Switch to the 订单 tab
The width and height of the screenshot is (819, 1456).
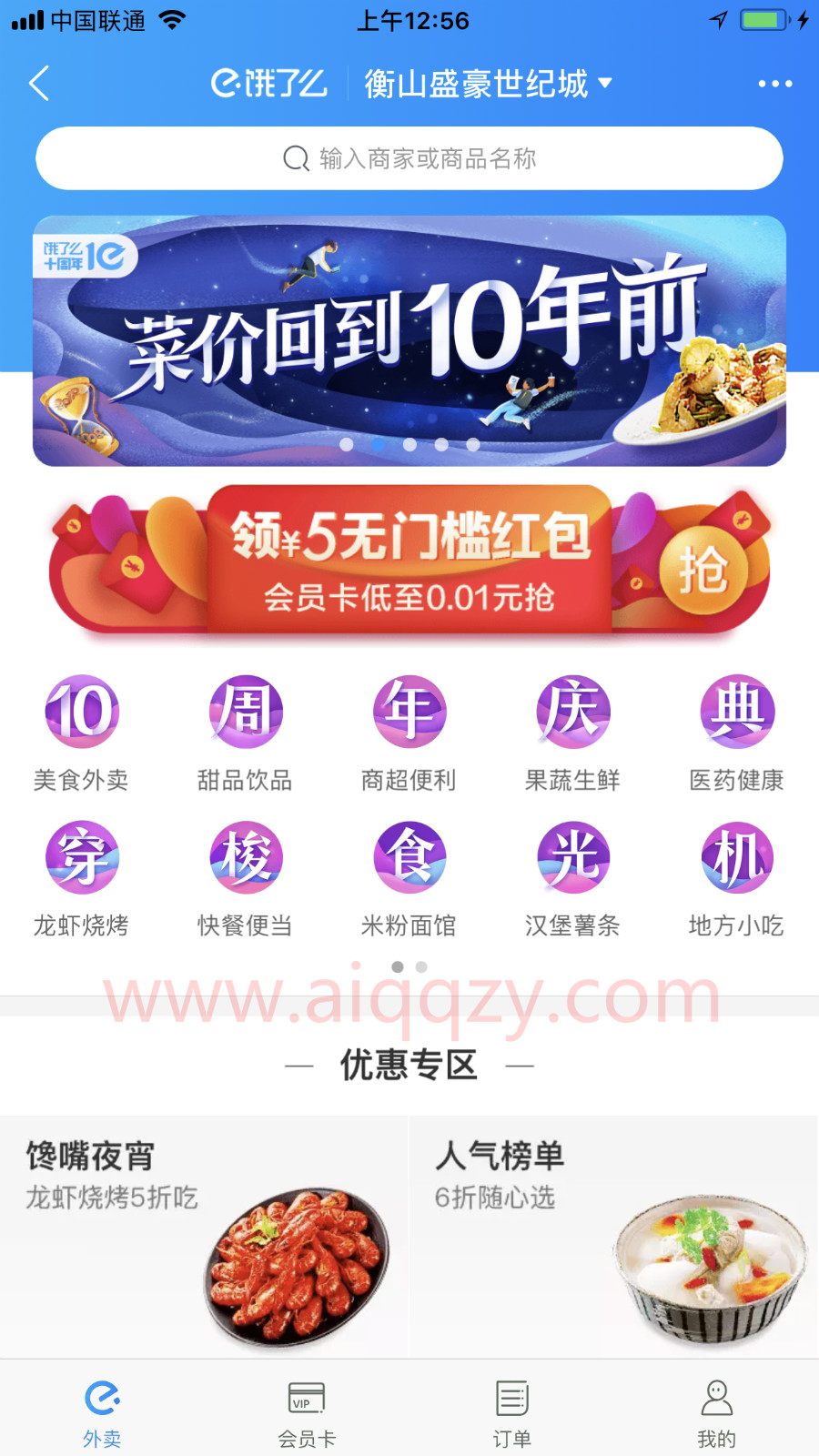[x=511, y=1412]
